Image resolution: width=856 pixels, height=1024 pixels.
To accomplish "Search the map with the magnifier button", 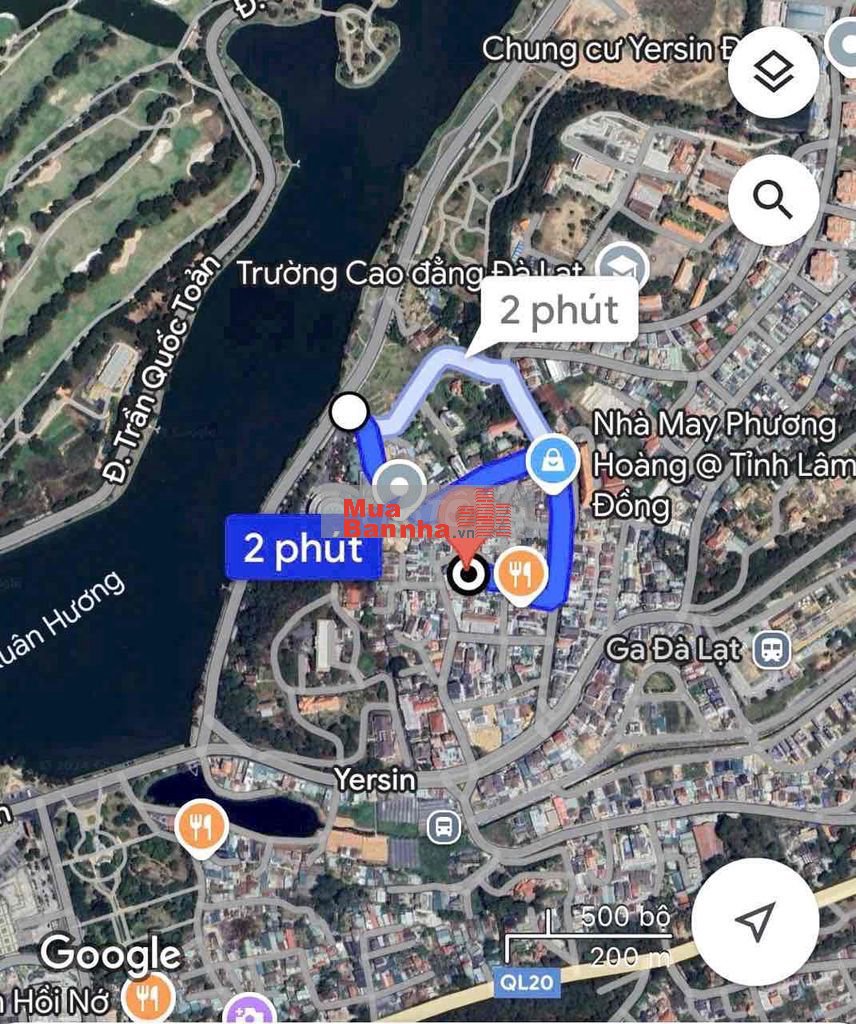I will 774,200.
